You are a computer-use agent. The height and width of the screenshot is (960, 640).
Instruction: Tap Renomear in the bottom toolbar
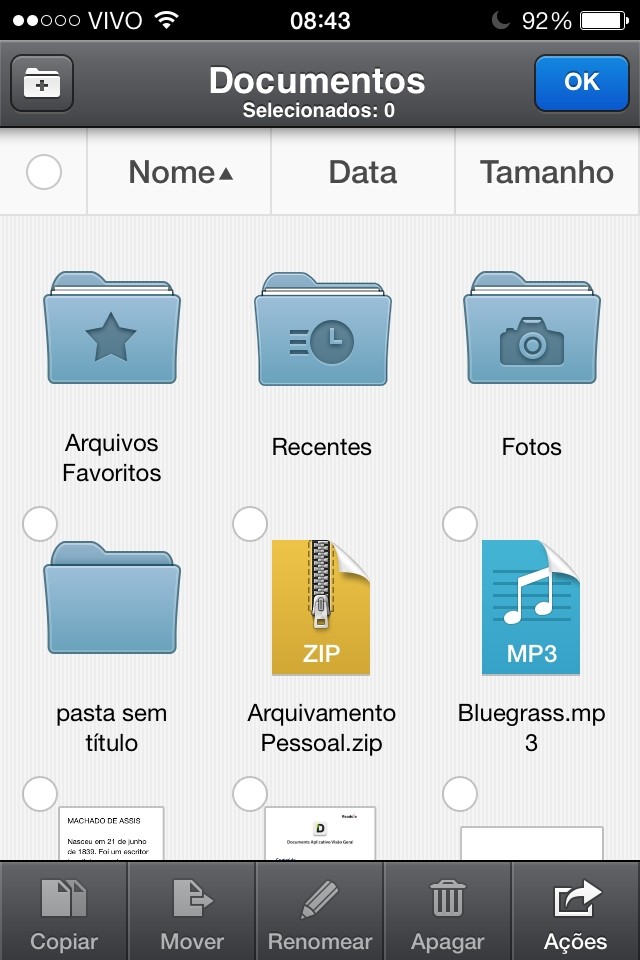coord(320,913)
